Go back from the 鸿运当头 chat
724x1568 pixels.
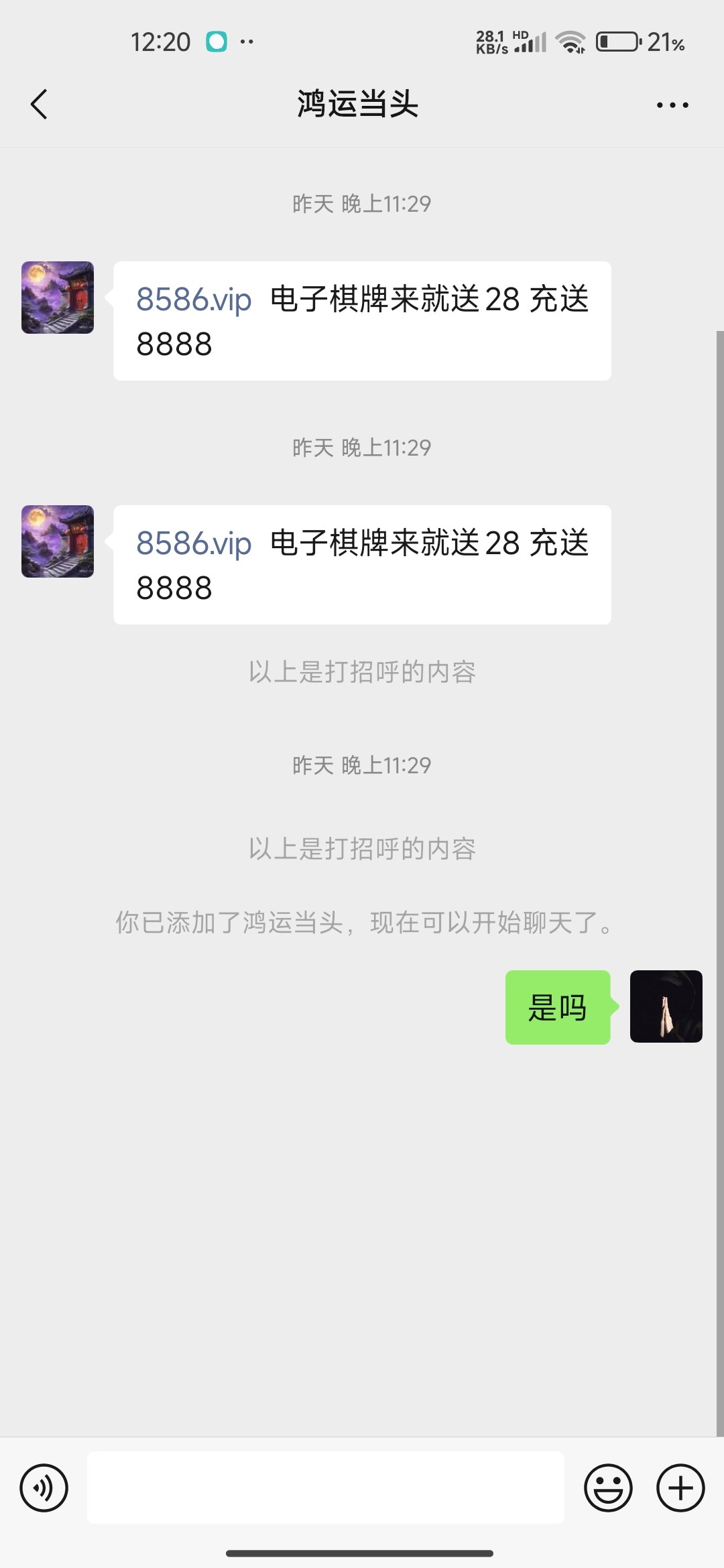(x=39, y=105)
